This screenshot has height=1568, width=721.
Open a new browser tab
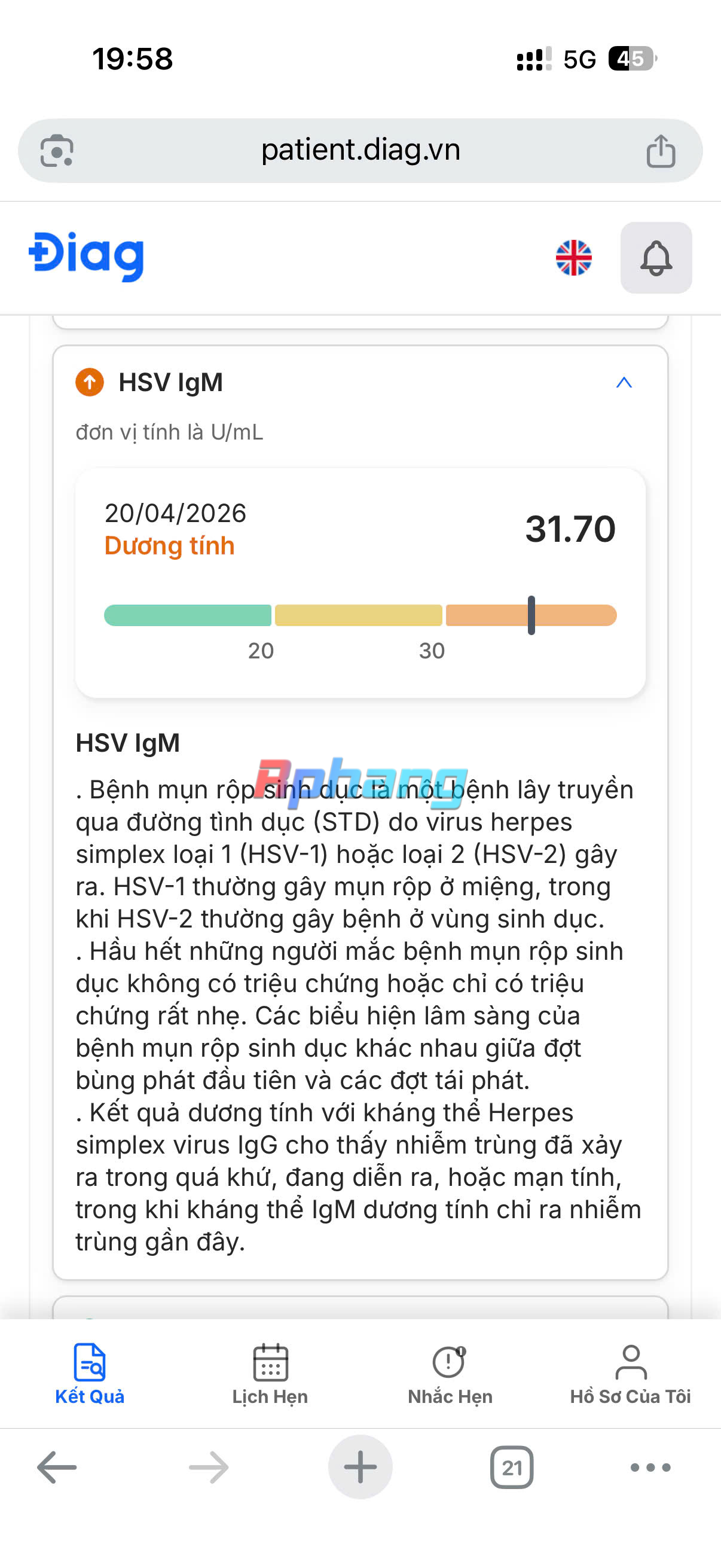(360, 1467)
